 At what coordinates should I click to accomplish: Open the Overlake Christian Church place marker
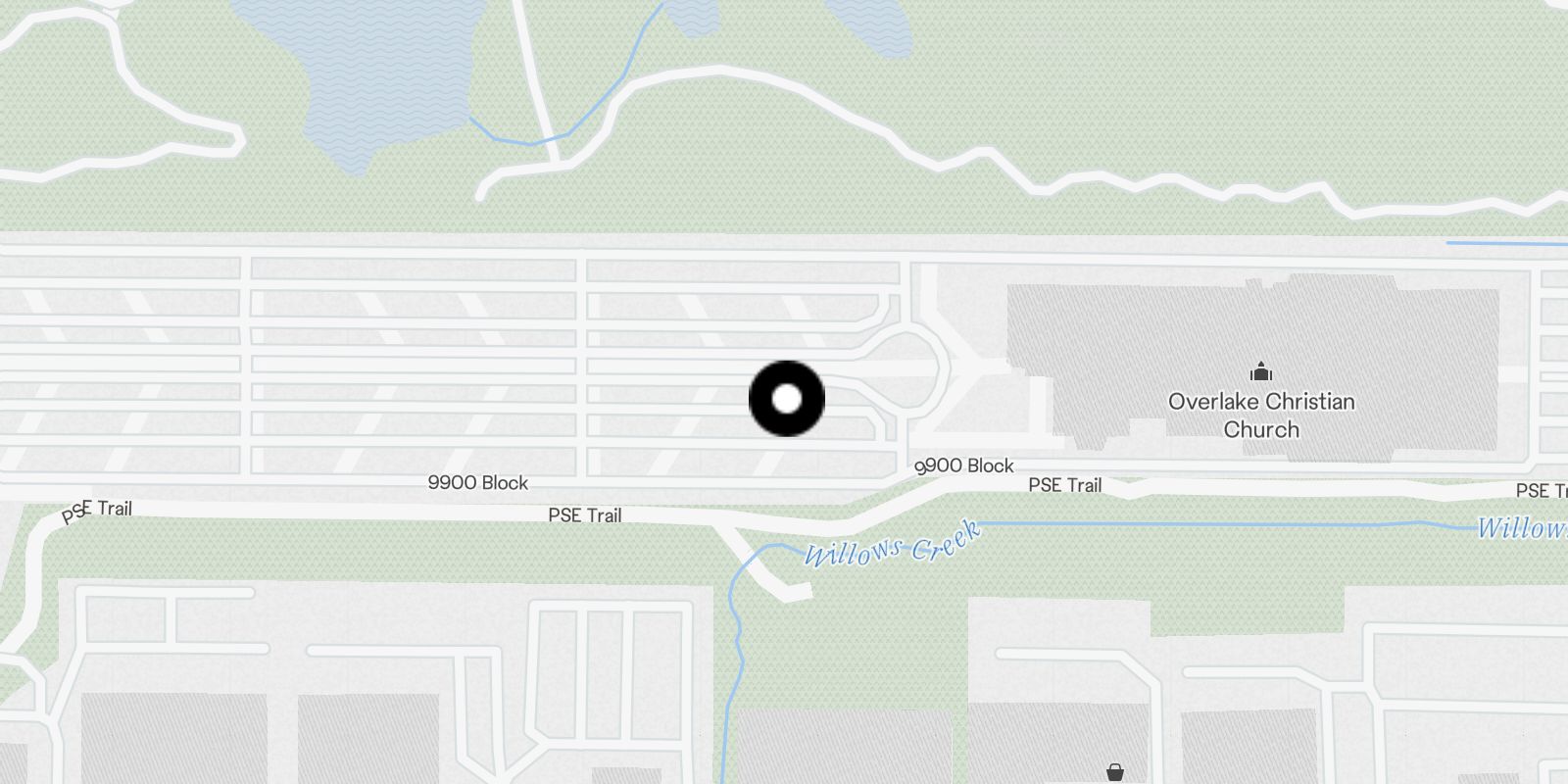point(1261,372)
